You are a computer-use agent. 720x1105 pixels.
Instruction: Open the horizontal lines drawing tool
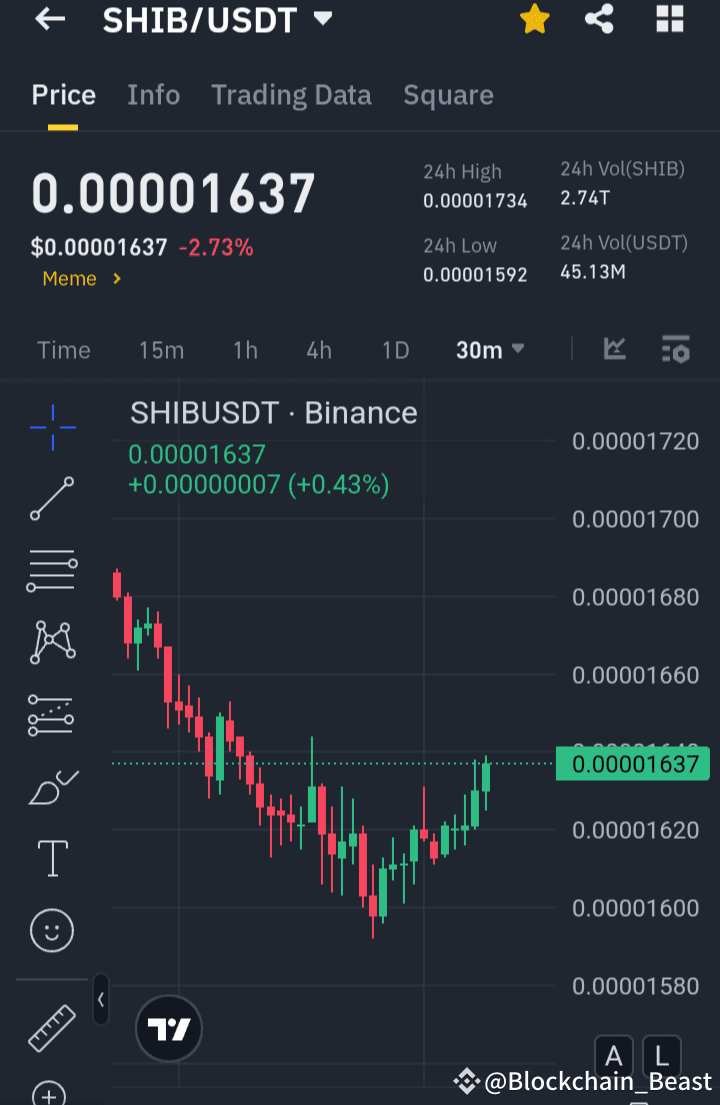(x=51, y=570)
